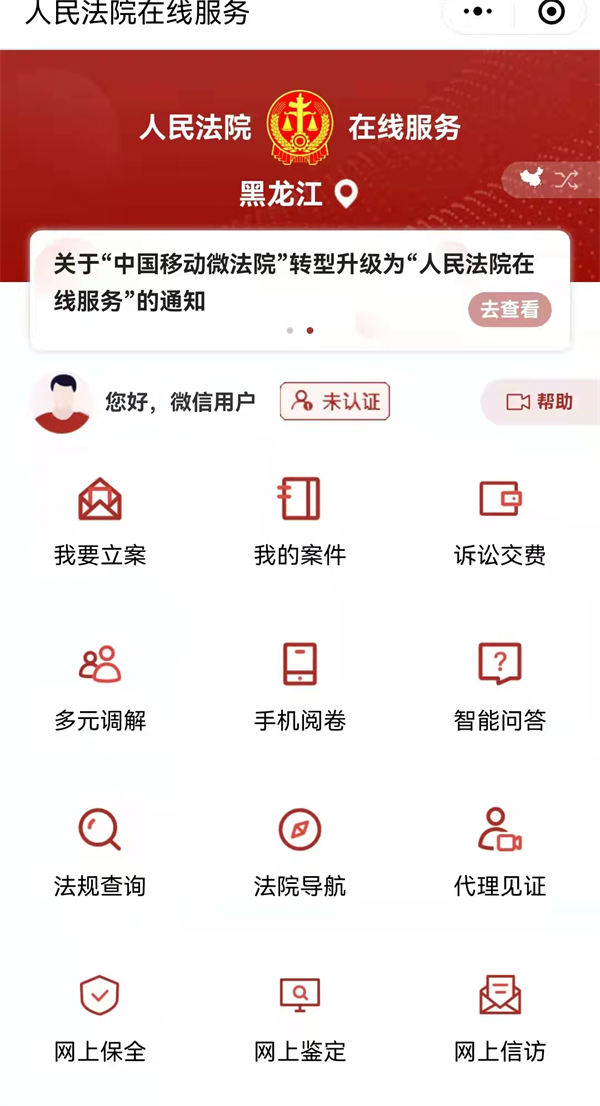
Task: Tap the China map switch button
Action: [x=549, y=180]
